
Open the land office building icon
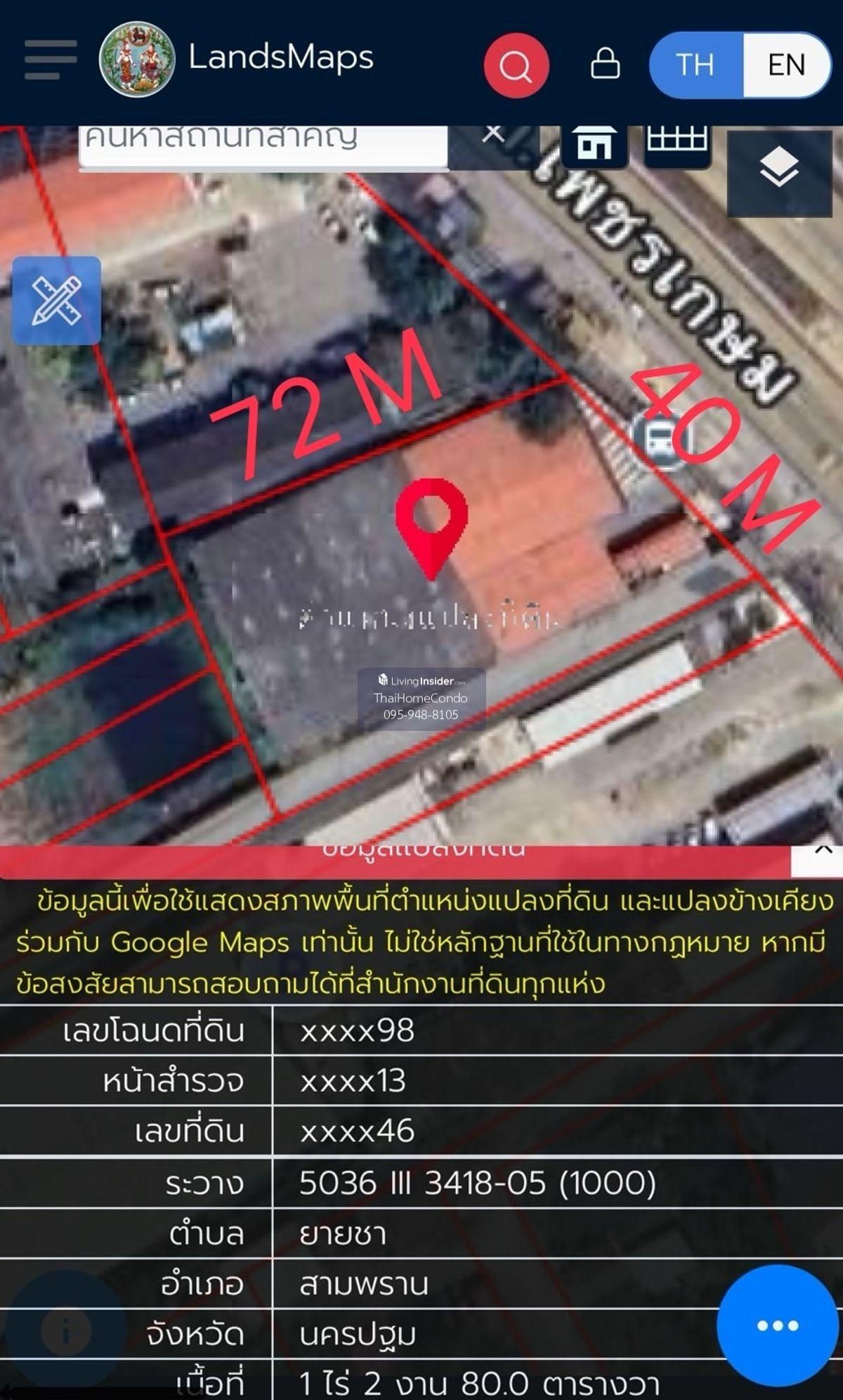click(594, 144)
